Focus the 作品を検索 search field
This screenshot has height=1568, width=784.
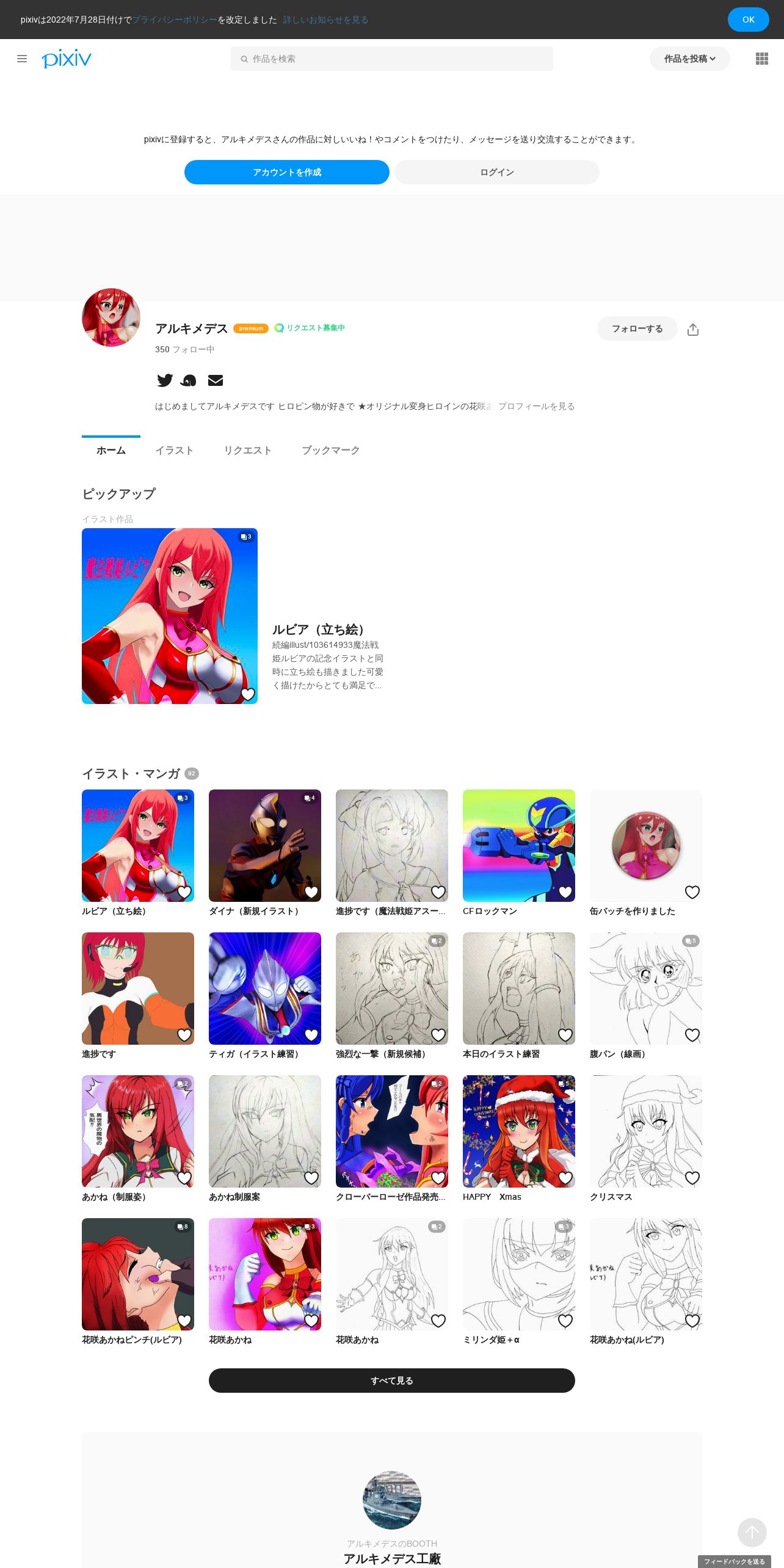click(392, 59)
